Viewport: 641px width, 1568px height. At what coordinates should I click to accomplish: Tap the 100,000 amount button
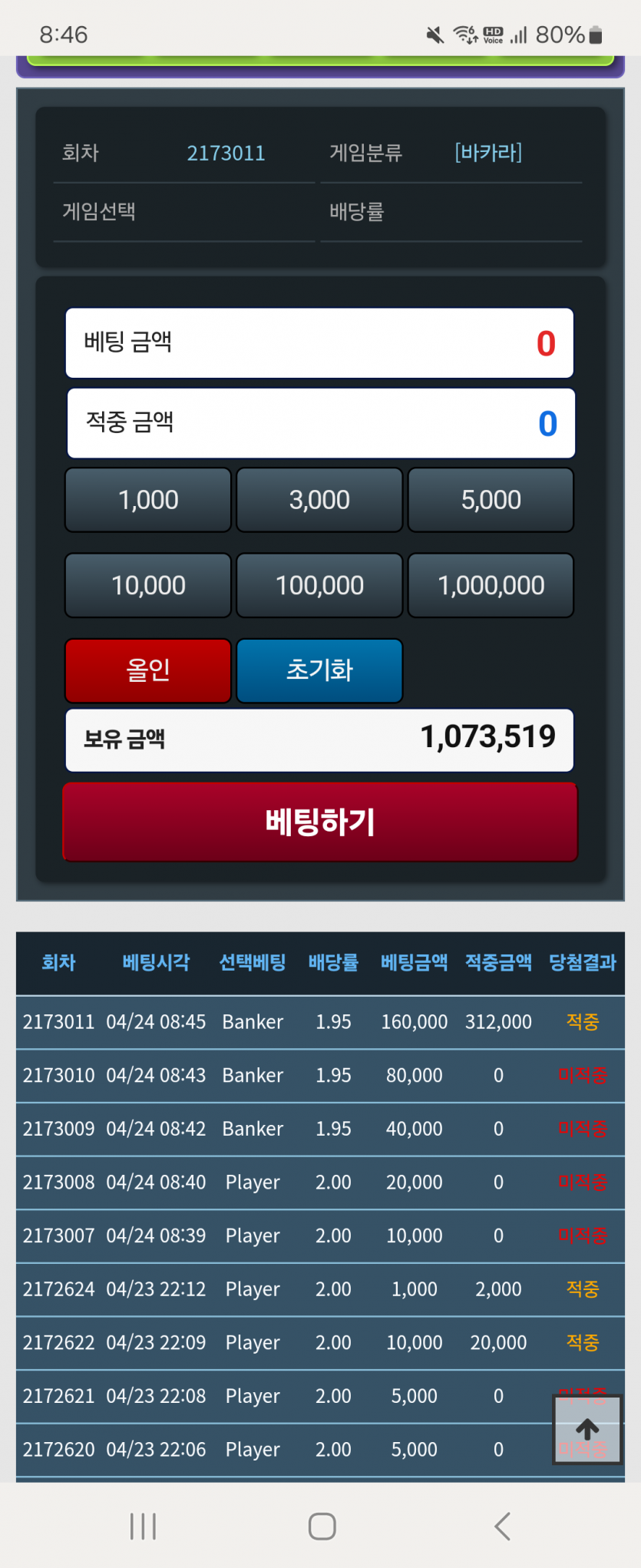click(319, 585)
